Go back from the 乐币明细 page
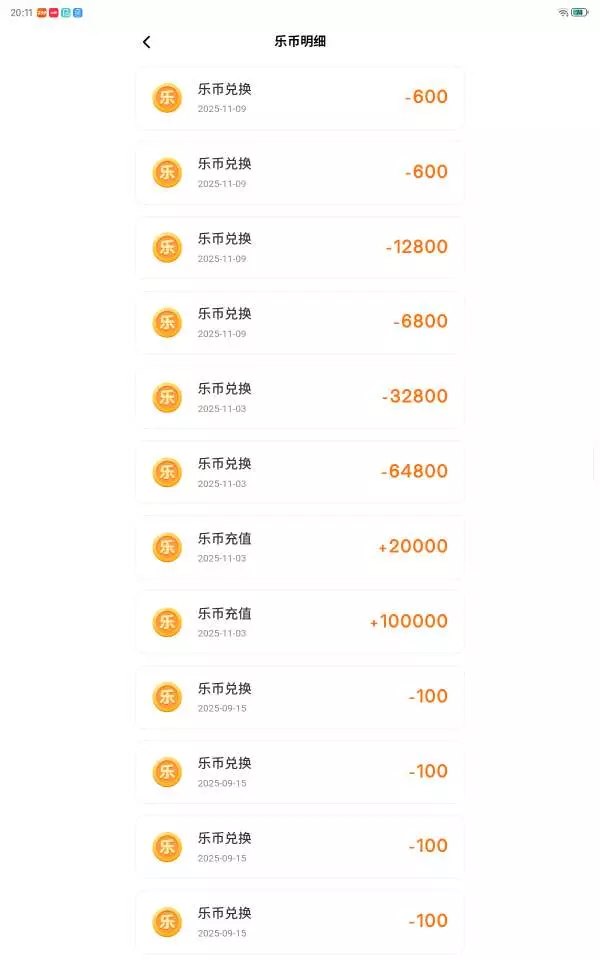This screenshot has height=960, width=600. pyautogui.click(x=147, y=42)
